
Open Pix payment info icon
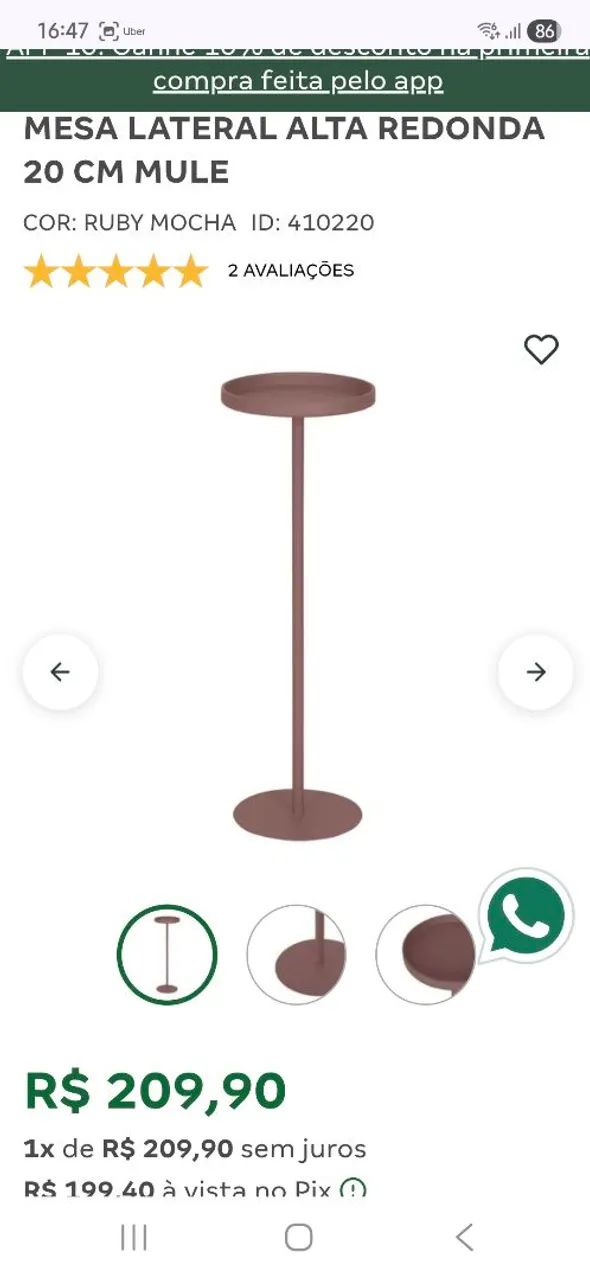[353, 1189]
